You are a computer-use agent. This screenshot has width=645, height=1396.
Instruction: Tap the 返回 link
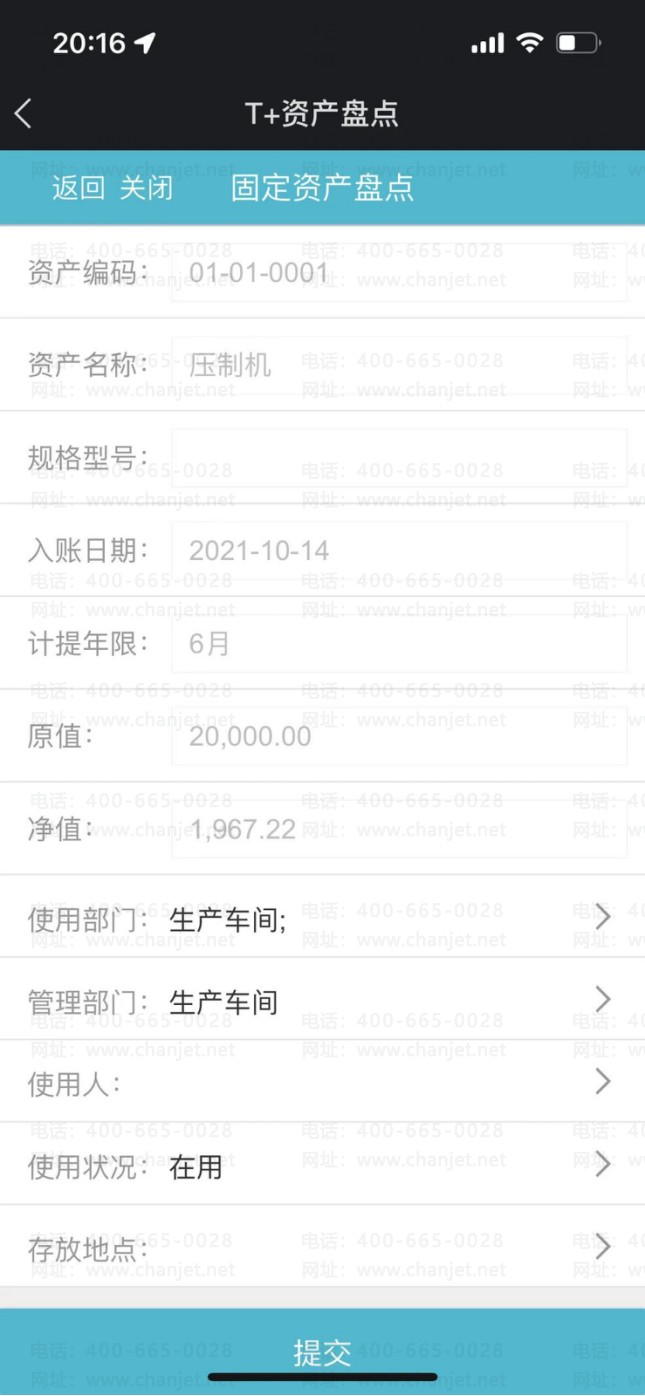78,188
